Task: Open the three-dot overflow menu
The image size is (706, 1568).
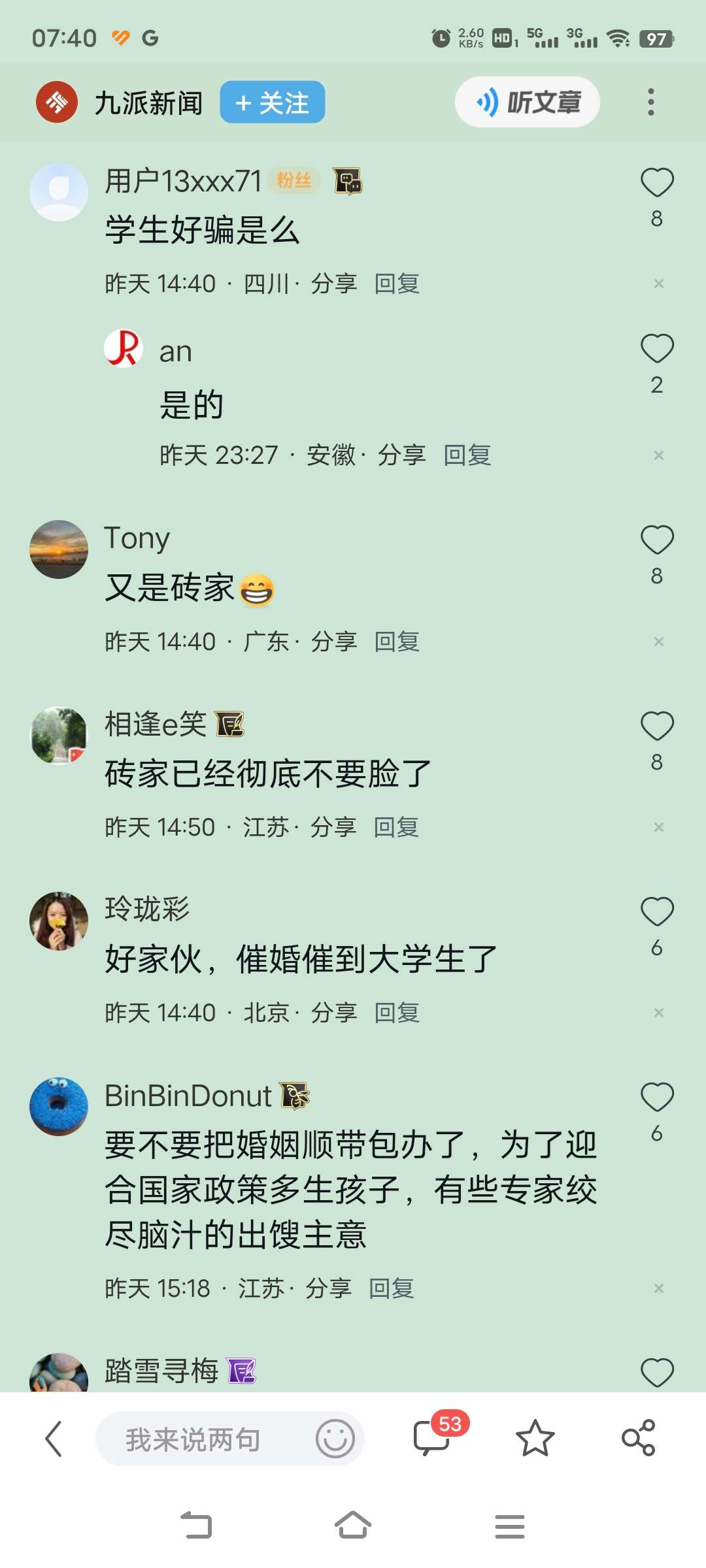Action: 650,103
